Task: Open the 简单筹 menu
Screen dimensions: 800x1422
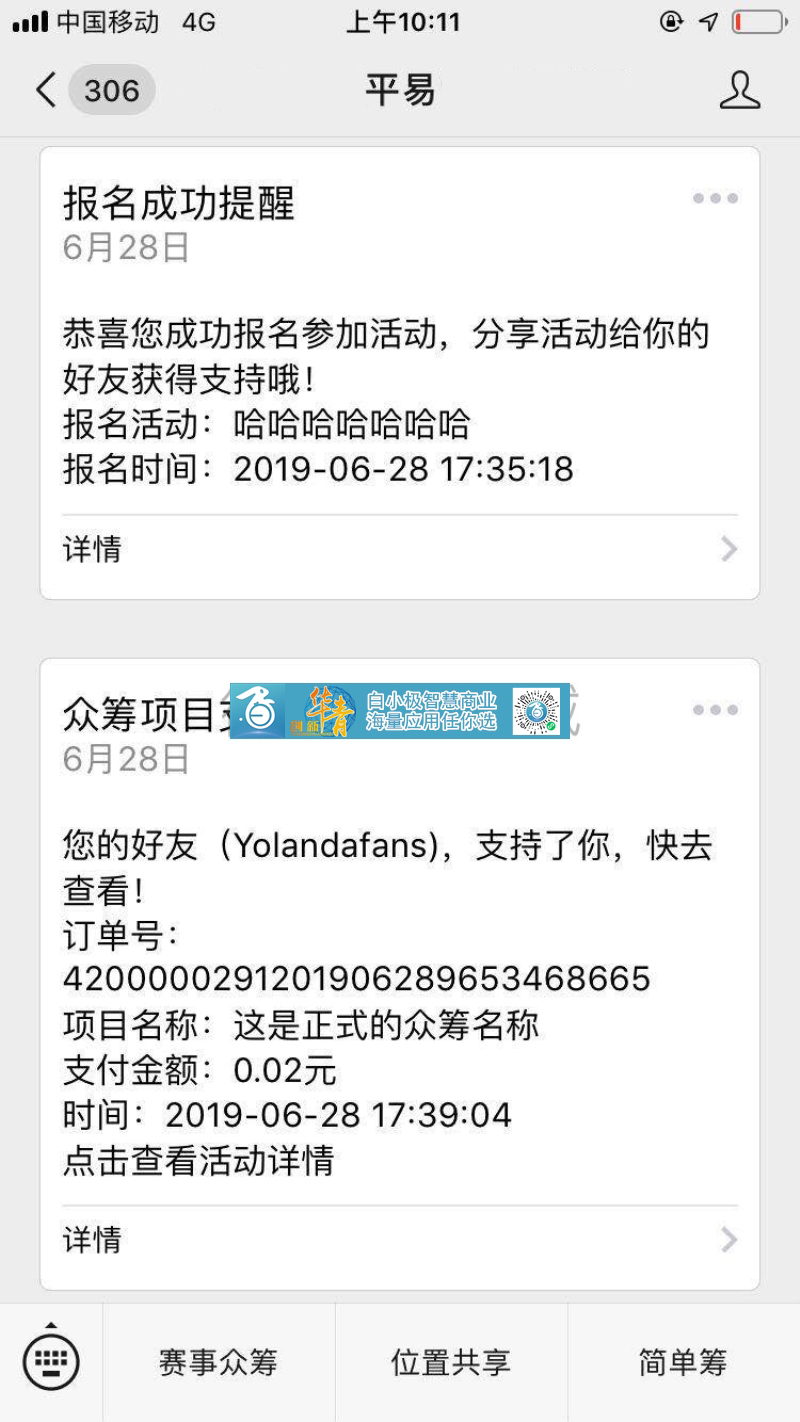Action: pyautogui.click(x=683, y=1362)
